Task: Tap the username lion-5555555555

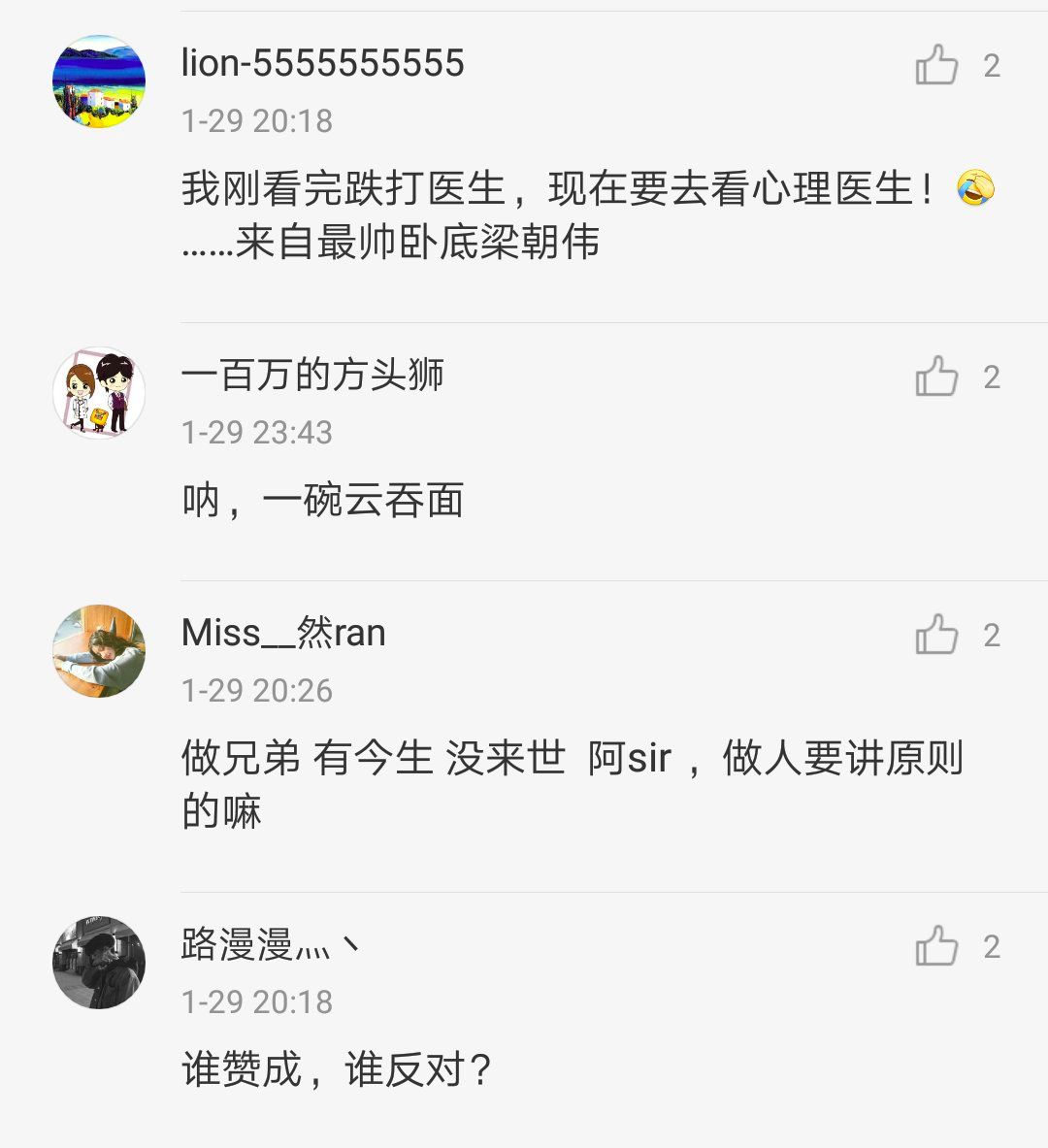Action: click(322, 64)
